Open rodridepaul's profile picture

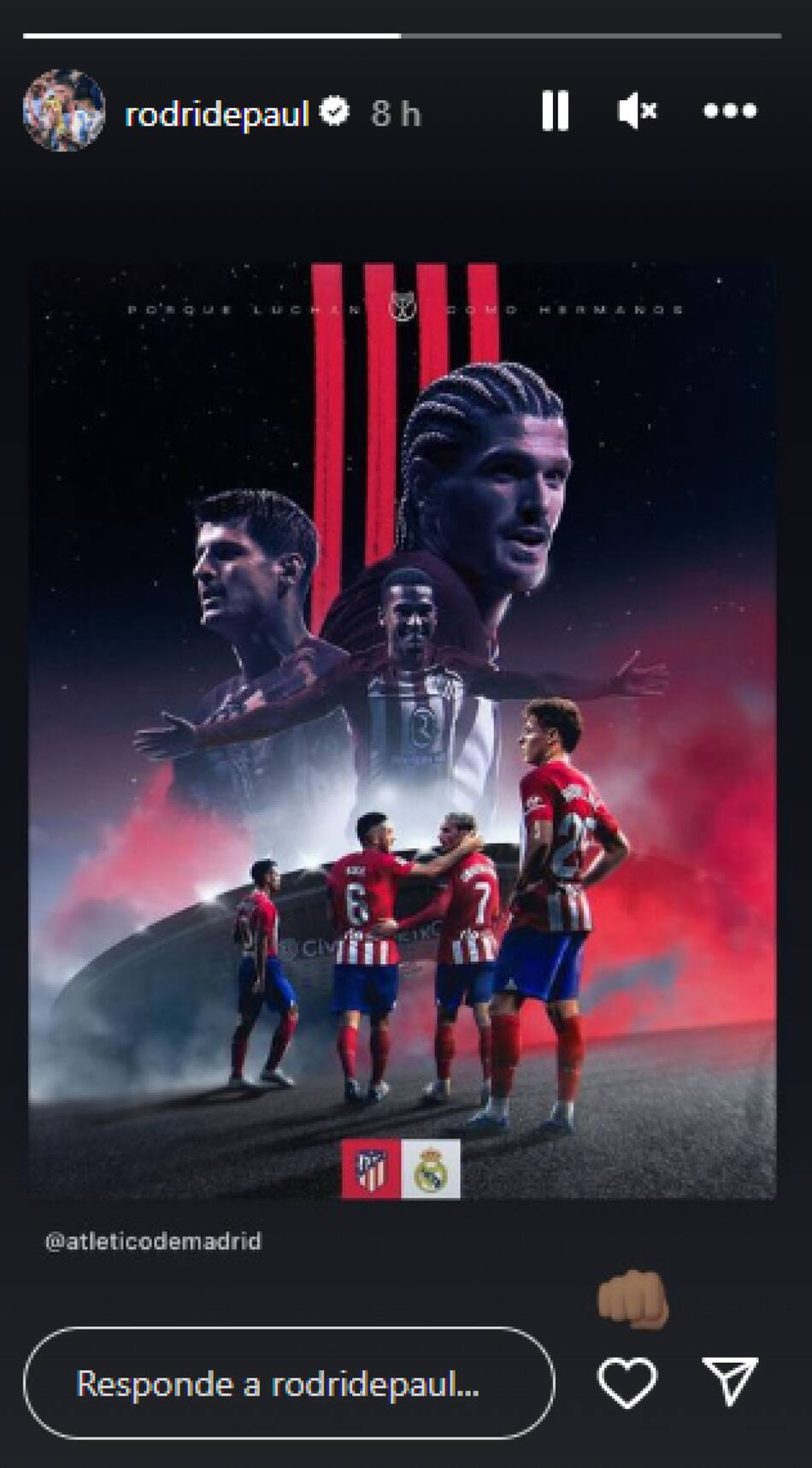point(63,111)
